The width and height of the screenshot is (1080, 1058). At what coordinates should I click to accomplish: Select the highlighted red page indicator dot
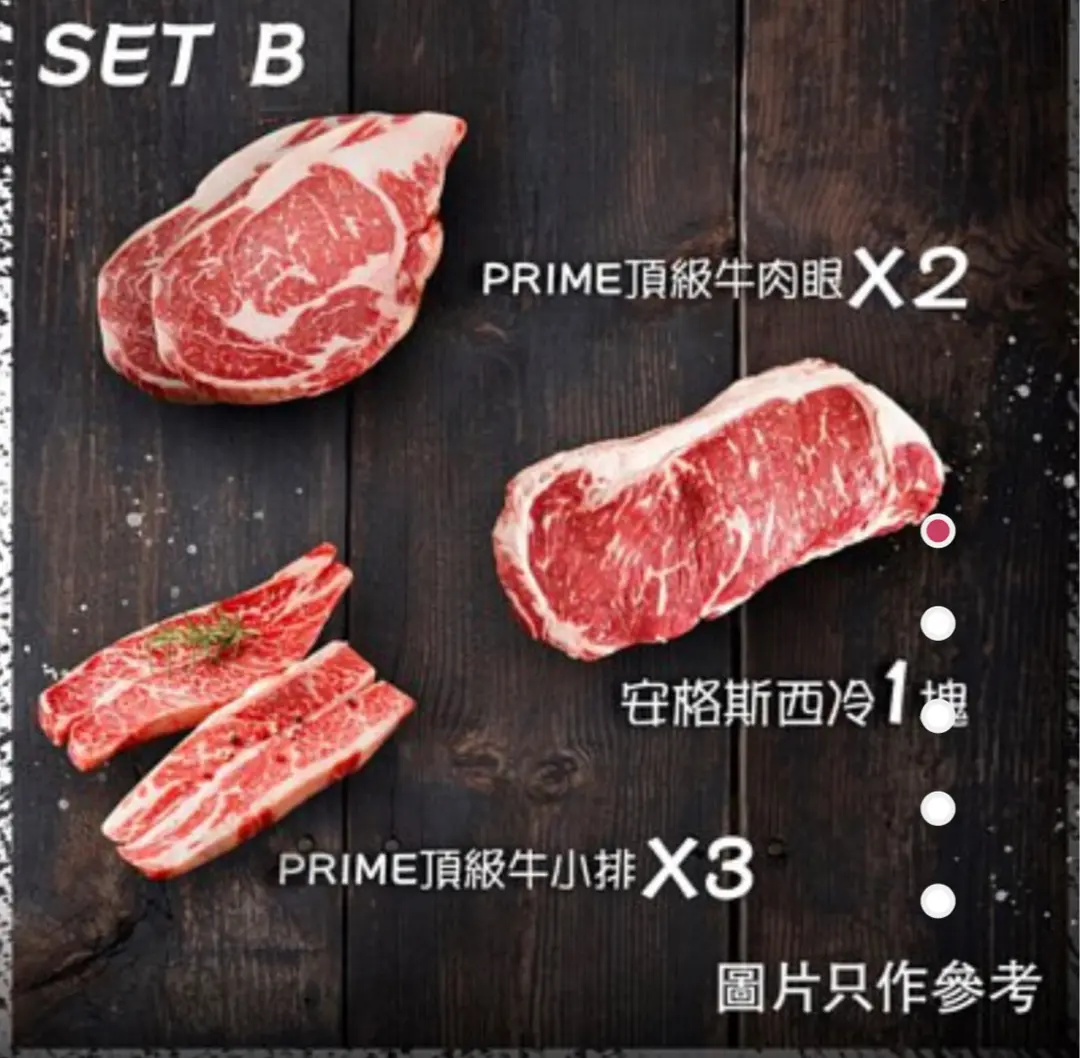click(938, 531)
